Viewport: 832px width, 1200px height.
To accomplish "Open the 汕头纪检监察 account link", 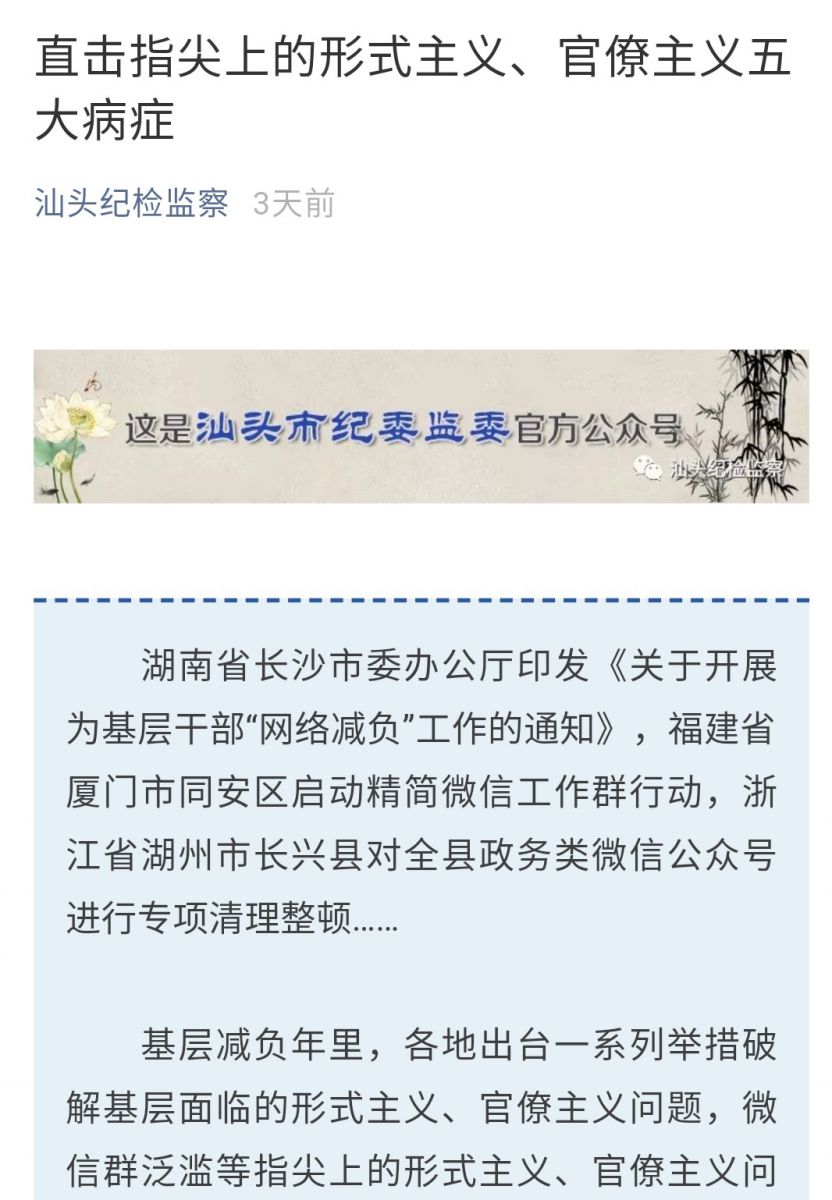I will pyautogui.click(x=131, y=203).
